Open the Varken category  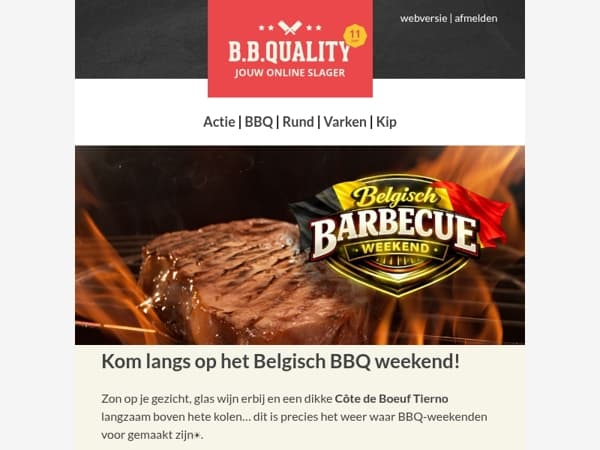pyautogui.click(x=345, y=122)
